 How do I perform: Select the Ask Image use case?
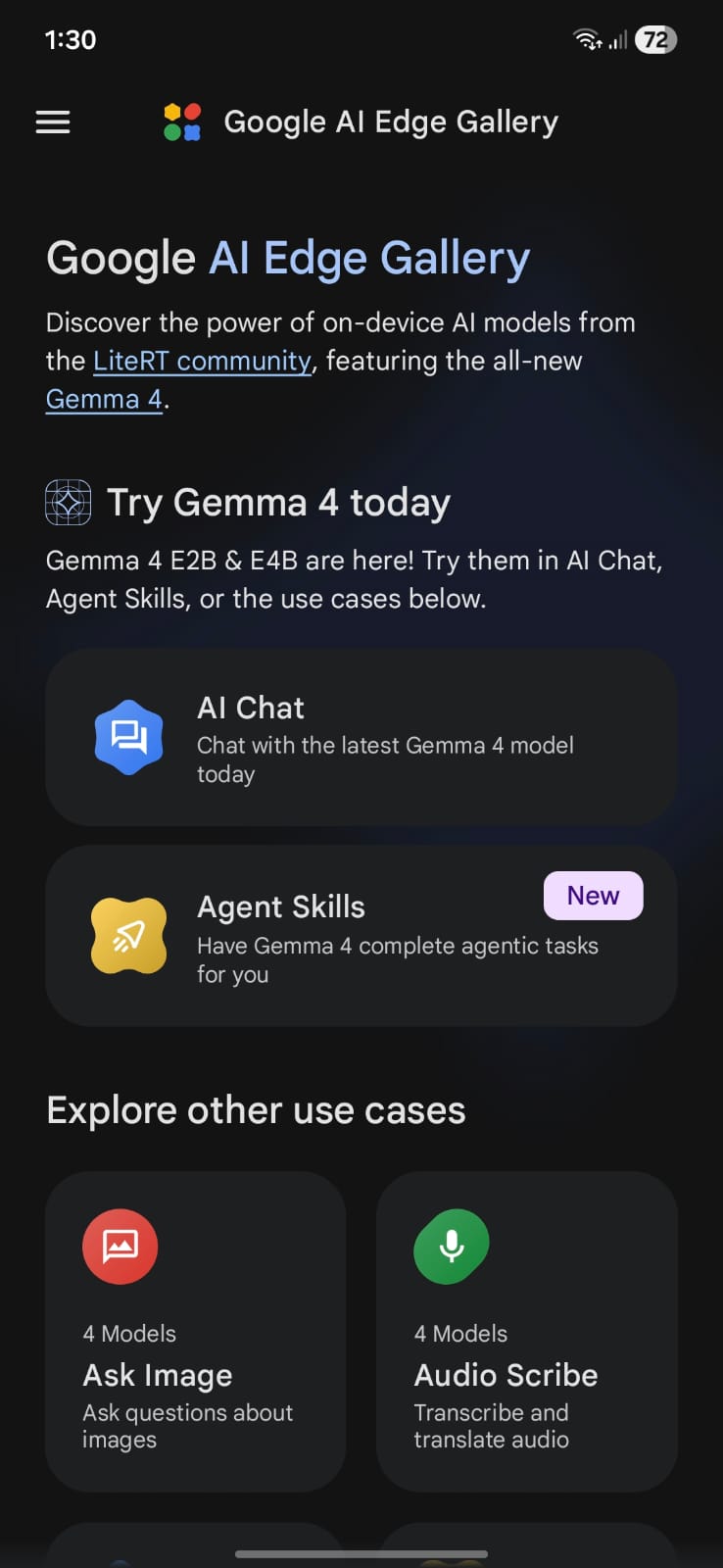click(x=195, y=1331)
